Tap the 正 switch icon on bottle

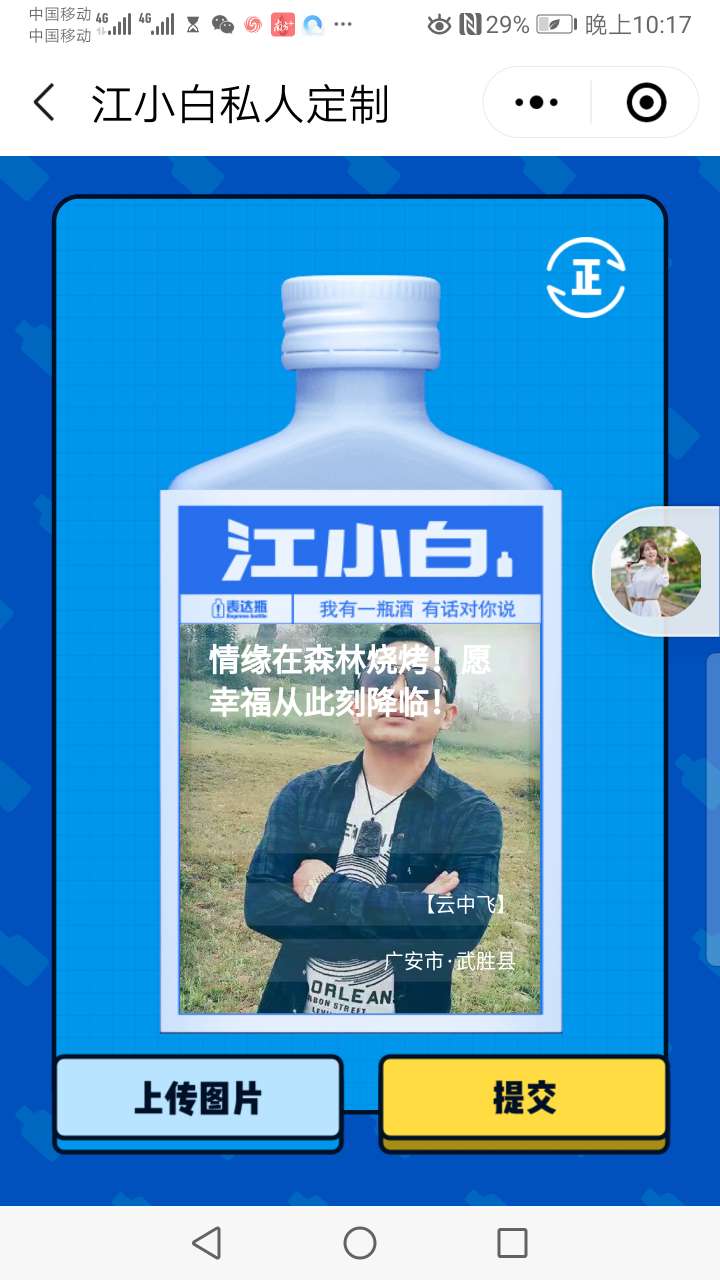coord(586,277)
